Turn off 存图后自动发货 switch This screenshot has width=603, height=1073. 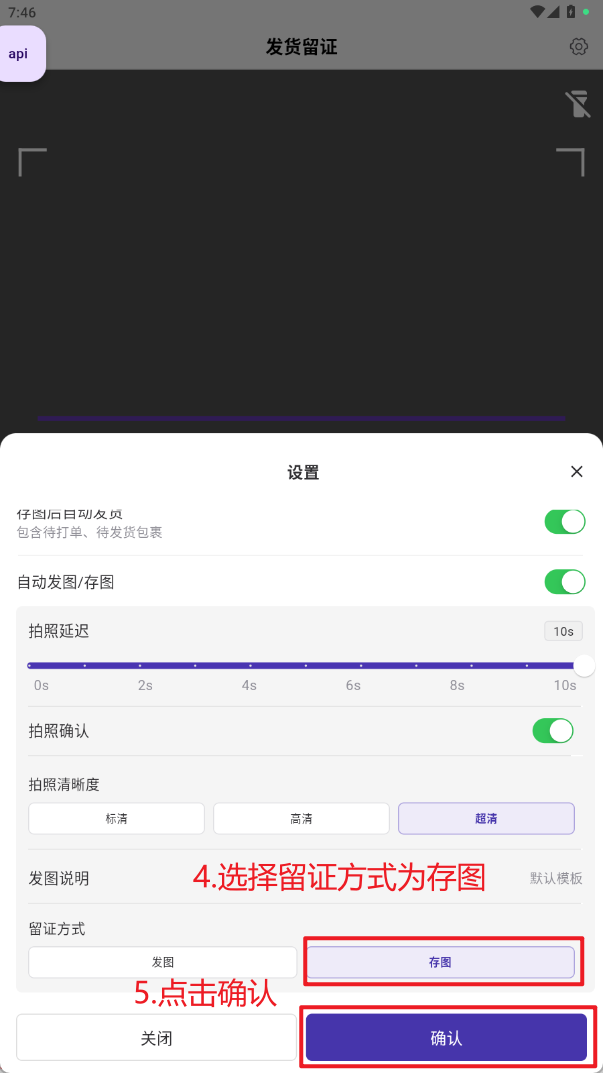pyautogui.click(x=565, y=521)
